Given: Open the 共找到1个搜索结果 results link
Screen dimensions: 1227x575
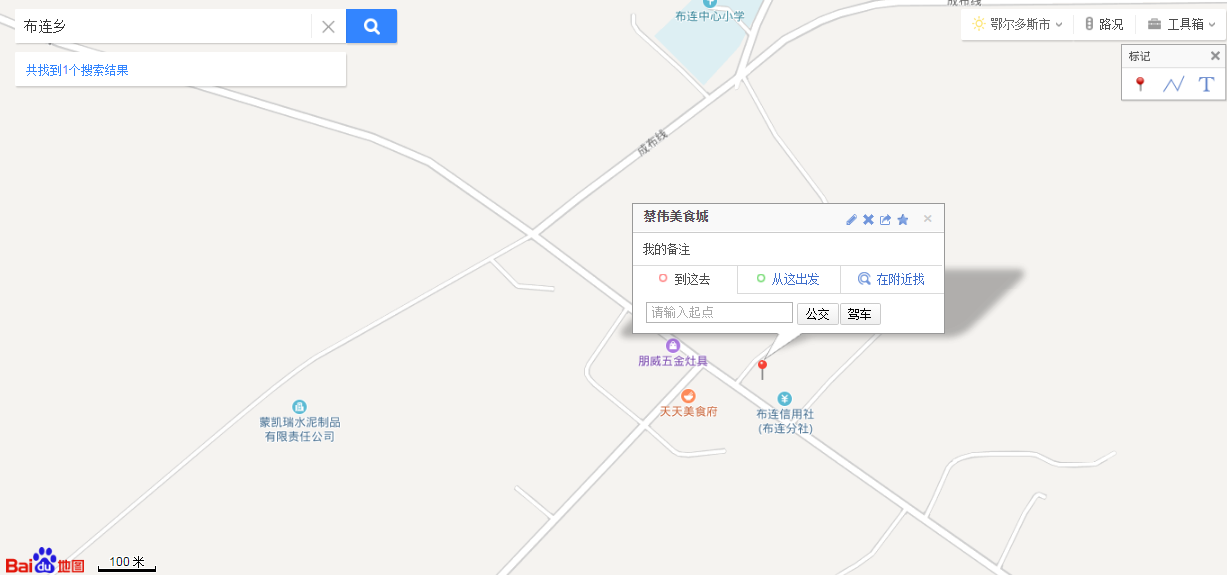Looking at the screenshot, I should 77,70.
